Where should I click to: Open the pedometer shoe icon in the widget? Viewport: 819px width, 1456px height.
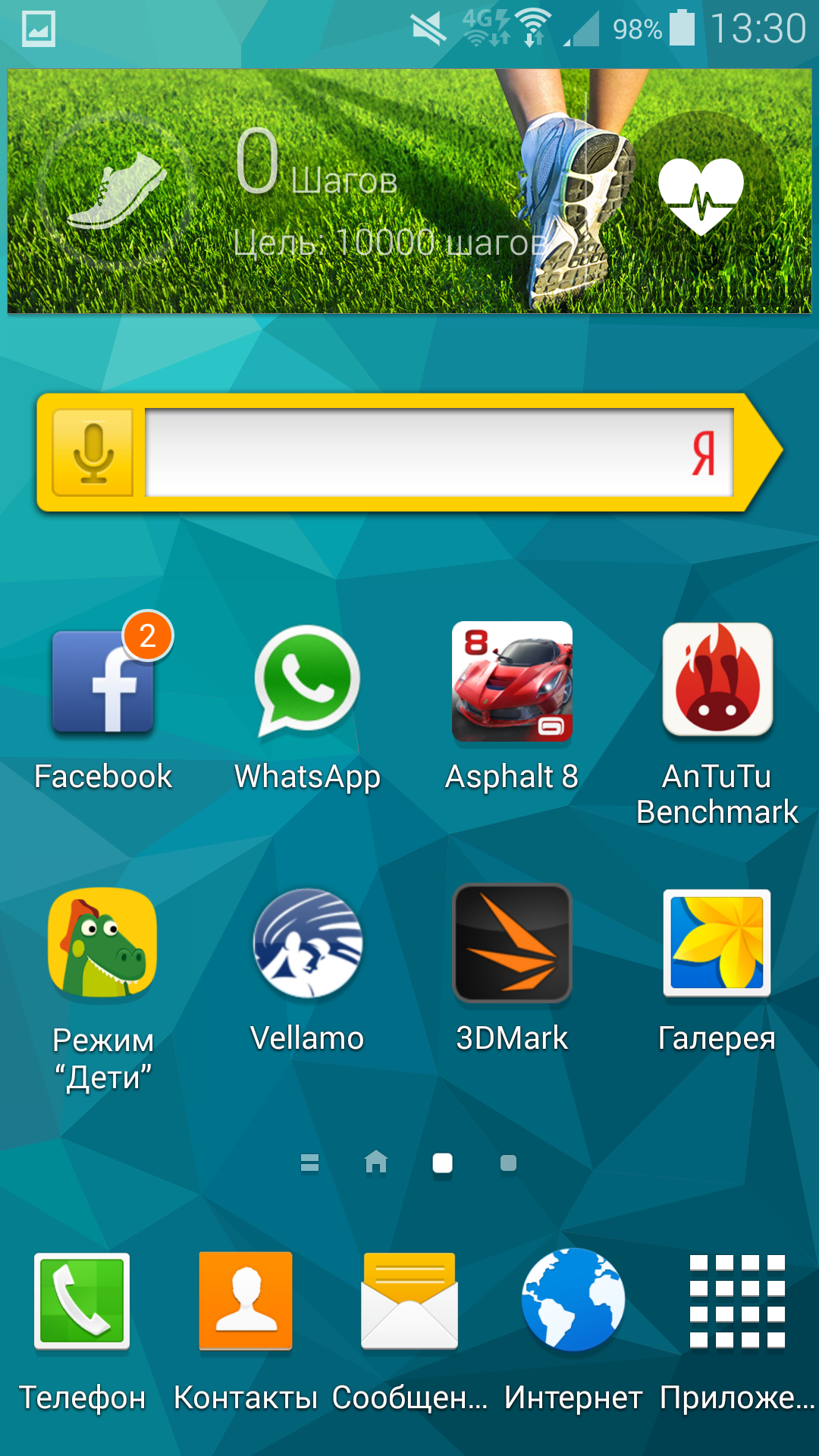pos(118,191)
